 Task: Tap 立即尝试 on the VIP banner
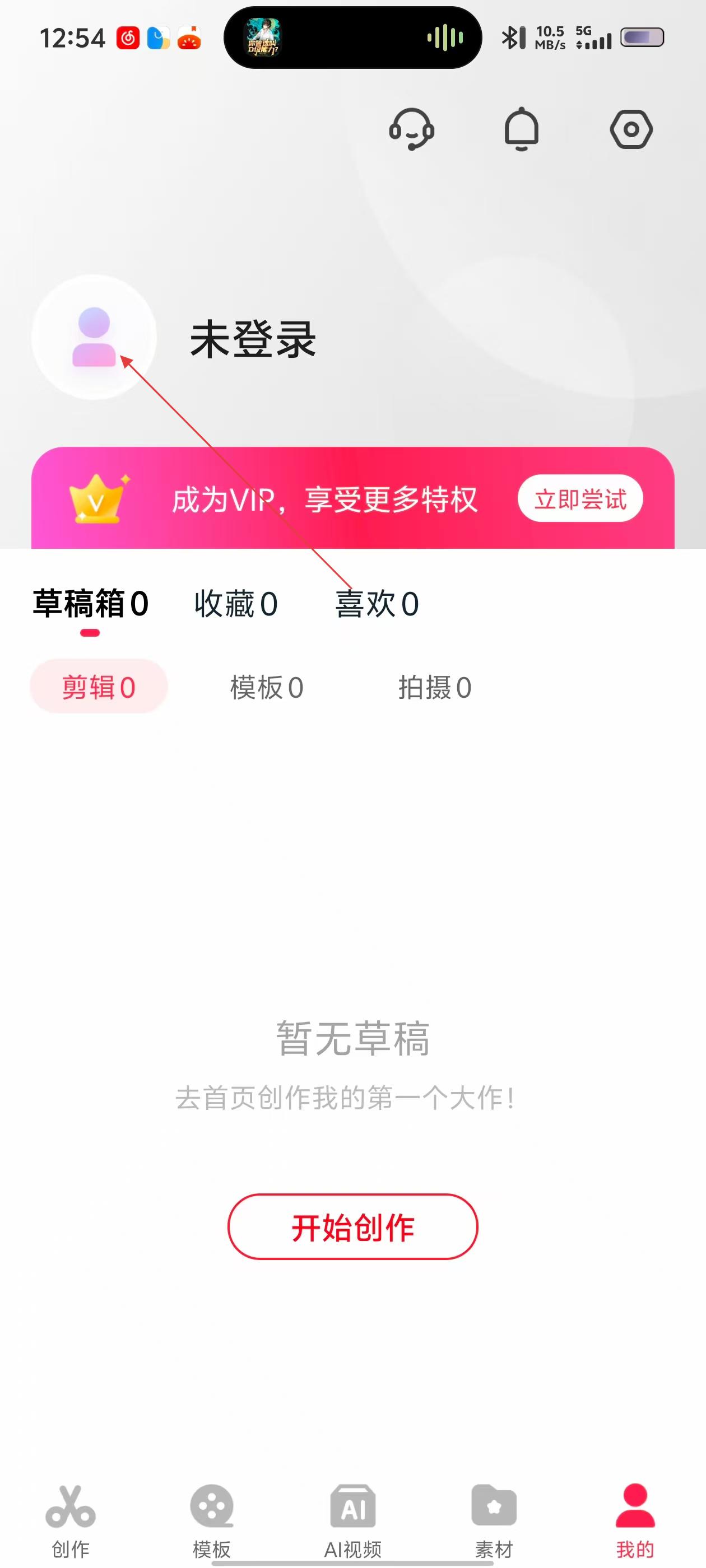tap(580, 498)
